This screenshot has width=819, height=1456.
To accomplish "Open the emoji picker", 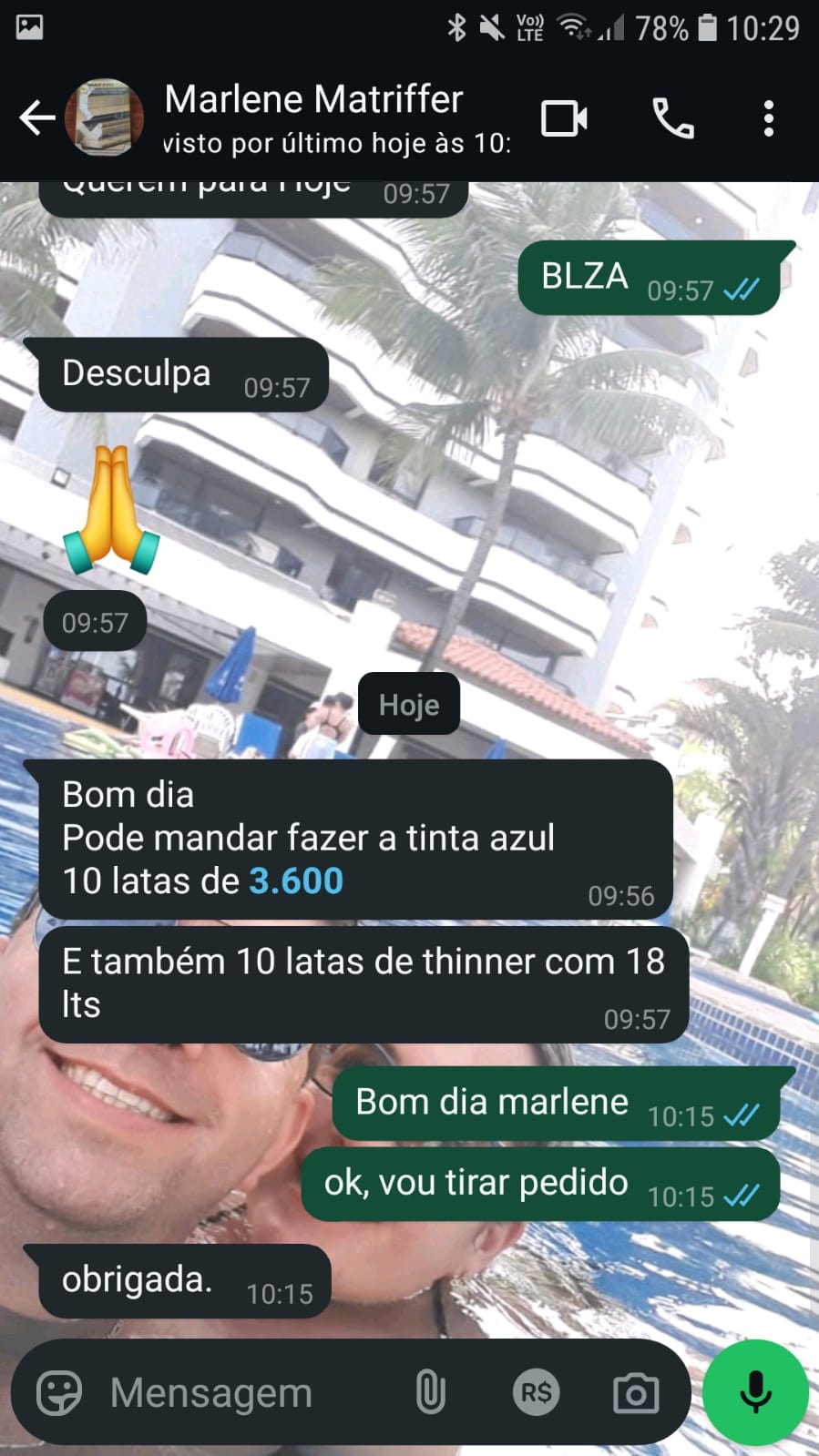I will (x=59, y=1392).
